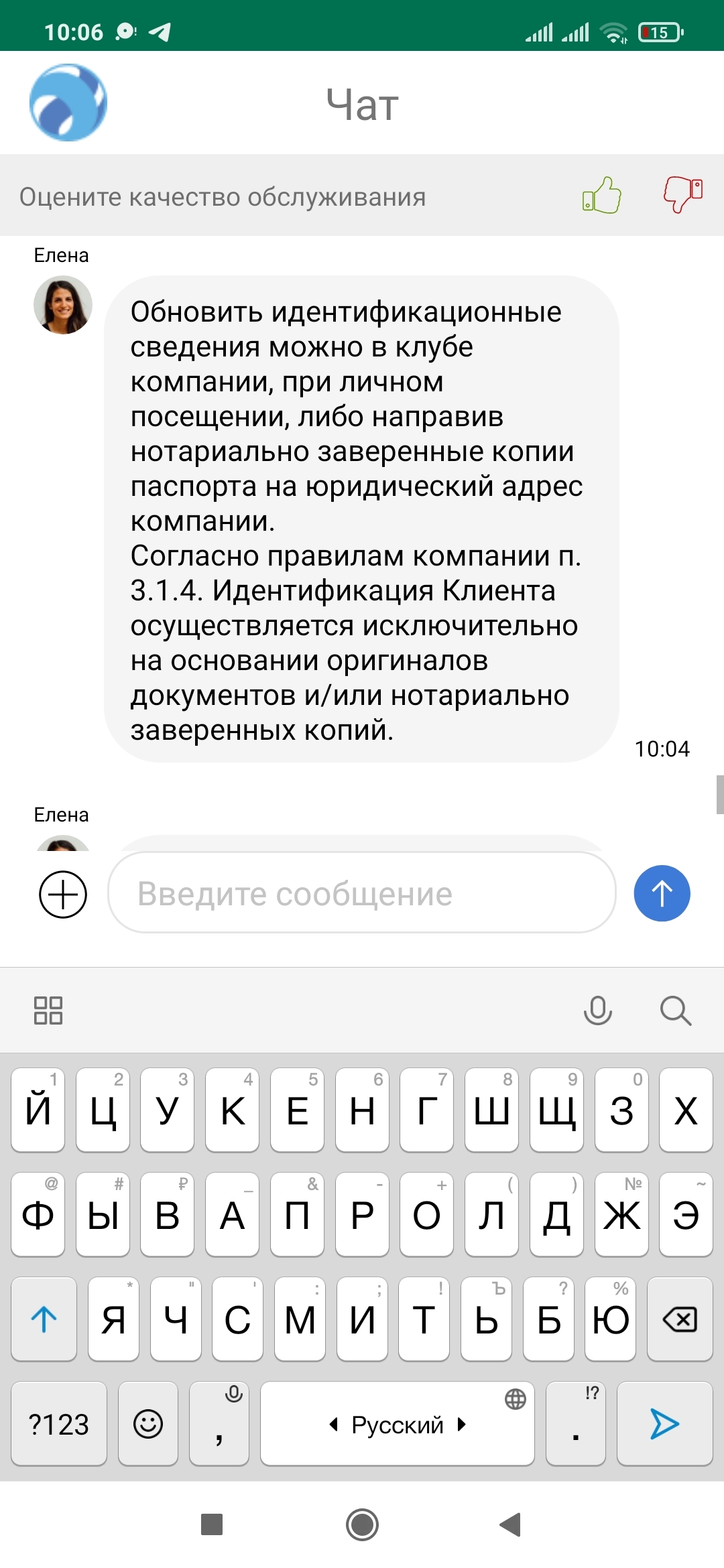Open the emoji keyboard
The height and width of the screenshot is (1568, 724).
(148, 1424)
